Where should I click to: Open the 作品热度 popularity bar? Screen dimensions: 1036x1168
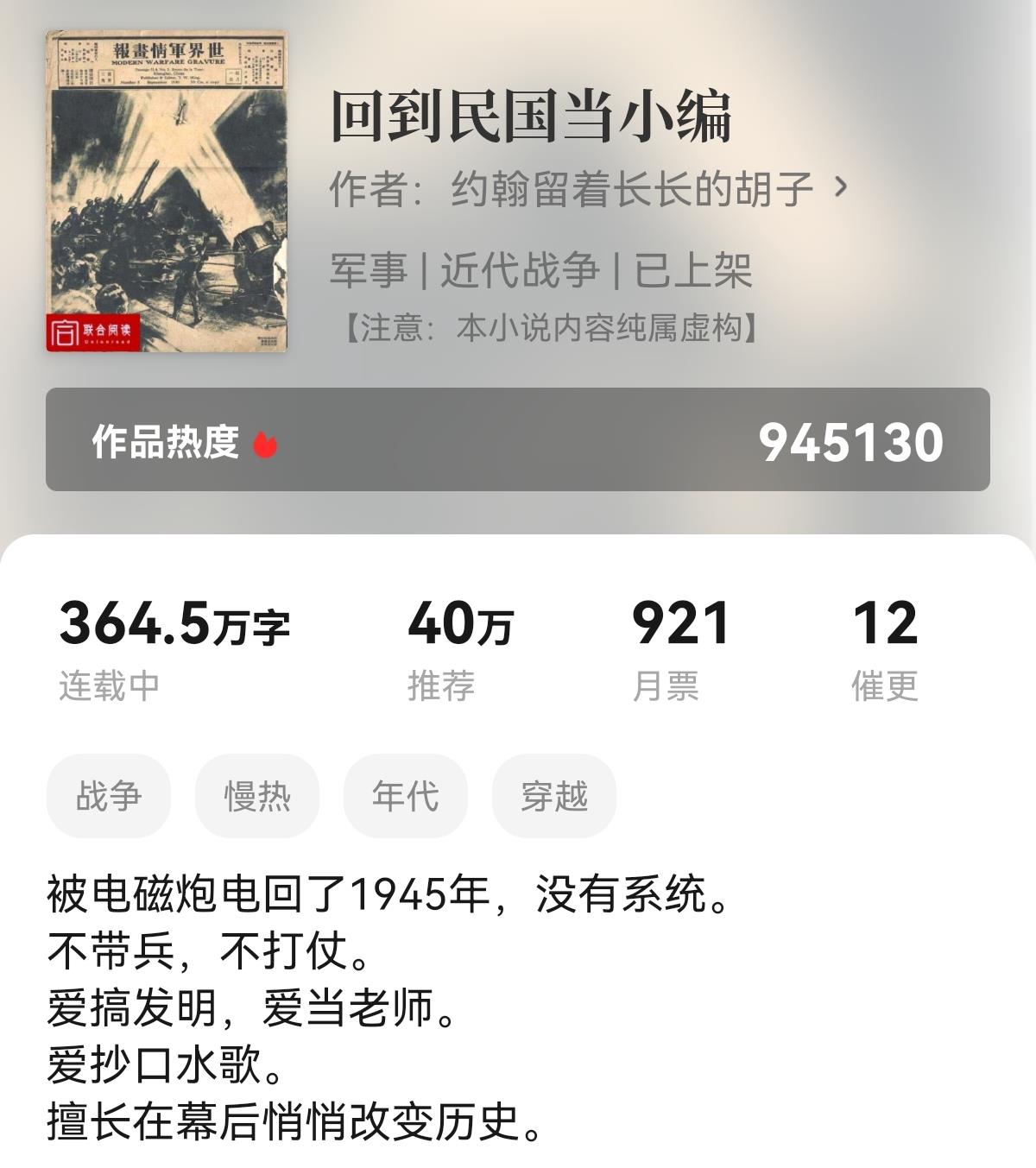click(x=518, y=440)
